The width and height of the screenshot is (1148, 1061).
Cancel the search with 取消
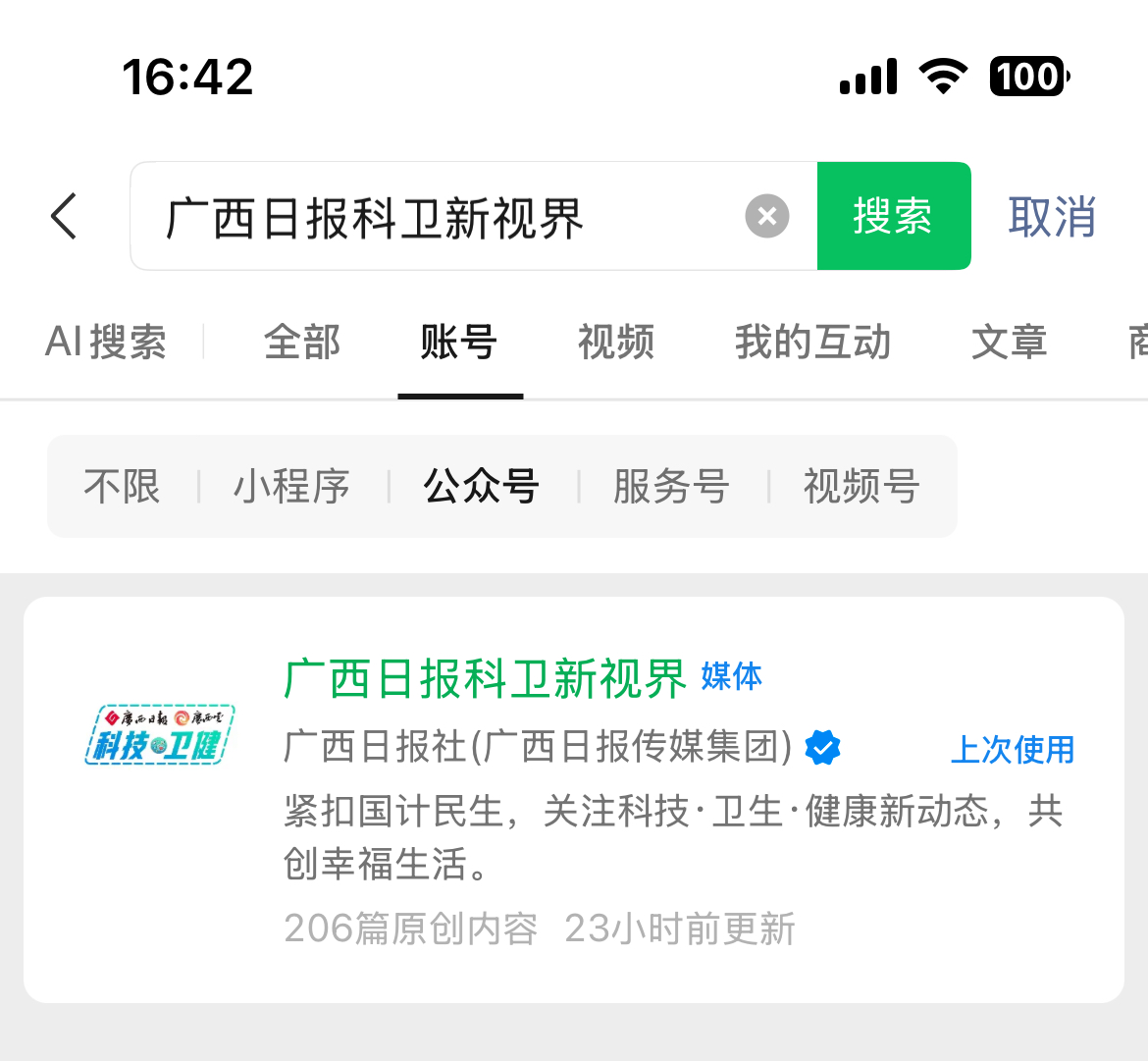tap(1051, 217)
